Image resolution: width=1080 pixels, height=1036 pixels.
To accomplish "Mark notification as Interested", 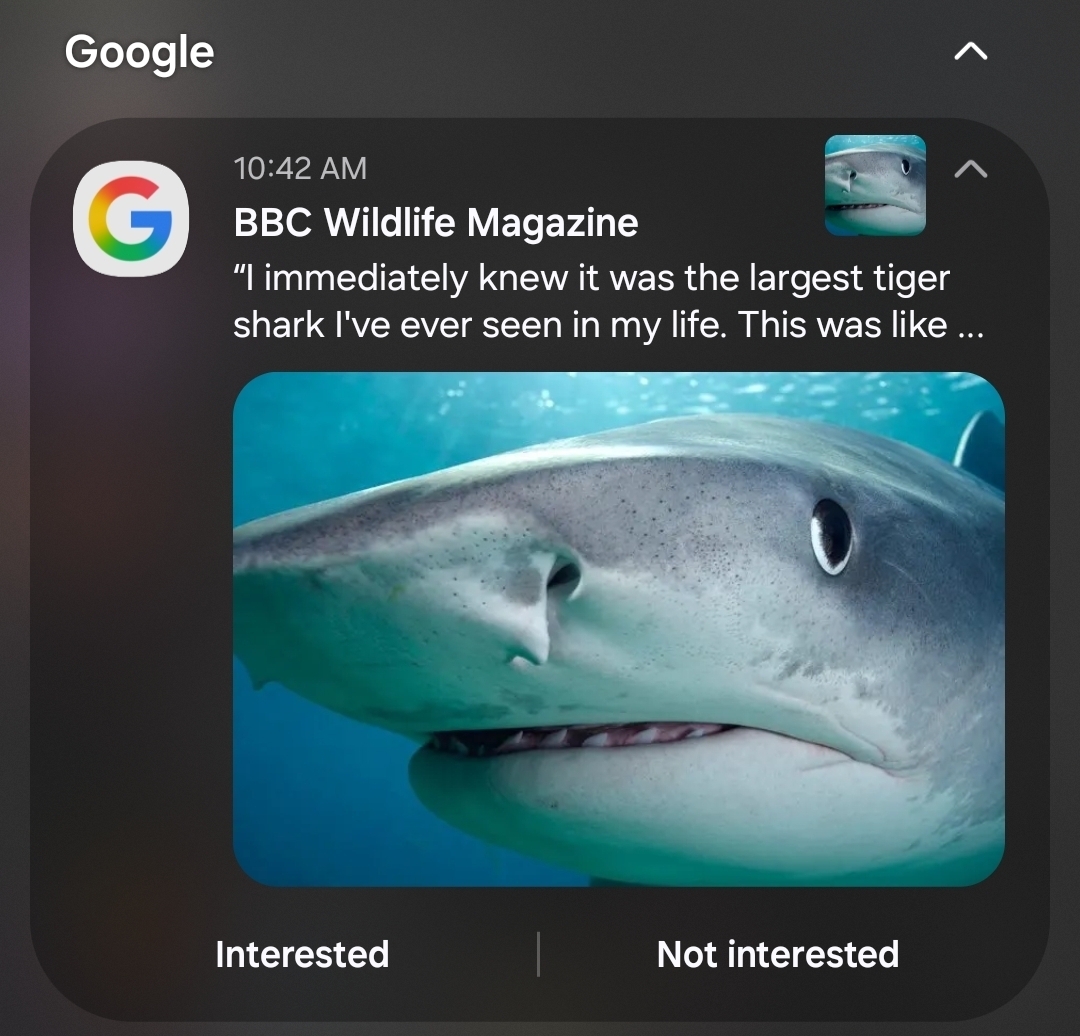I will pos(302,954).
